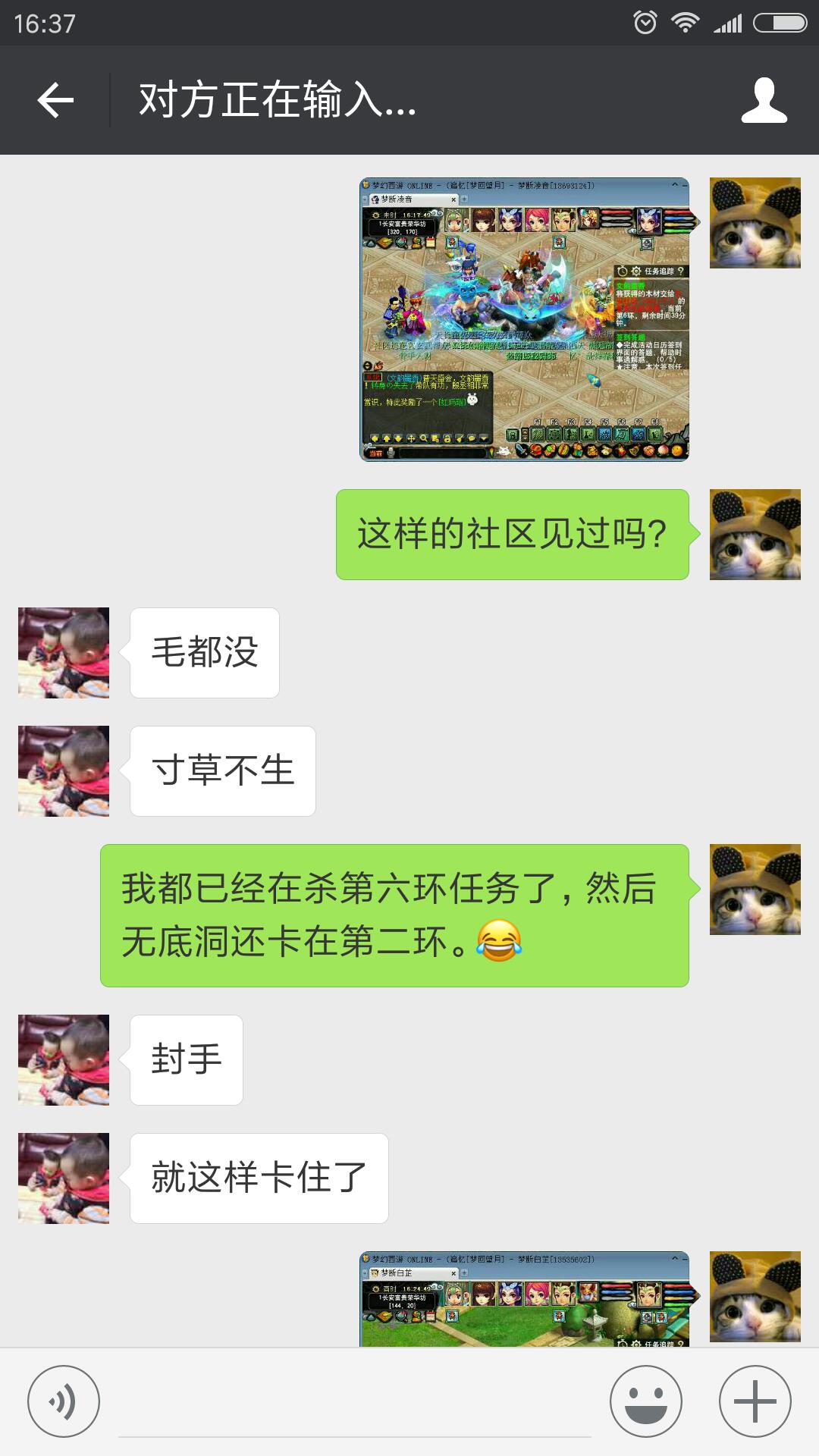Tap the cat avatar beside 这样的社区见过吗?
Screen dimensions: 819x1456
pos(755,535)
